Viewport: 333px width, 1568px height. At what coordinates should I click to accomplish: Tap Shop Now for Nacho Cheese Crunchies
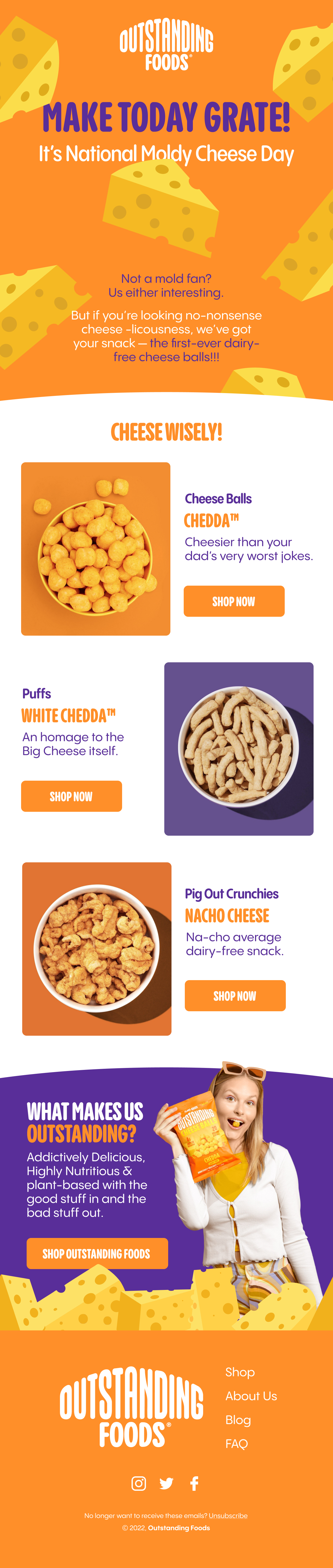coord(234,995)
